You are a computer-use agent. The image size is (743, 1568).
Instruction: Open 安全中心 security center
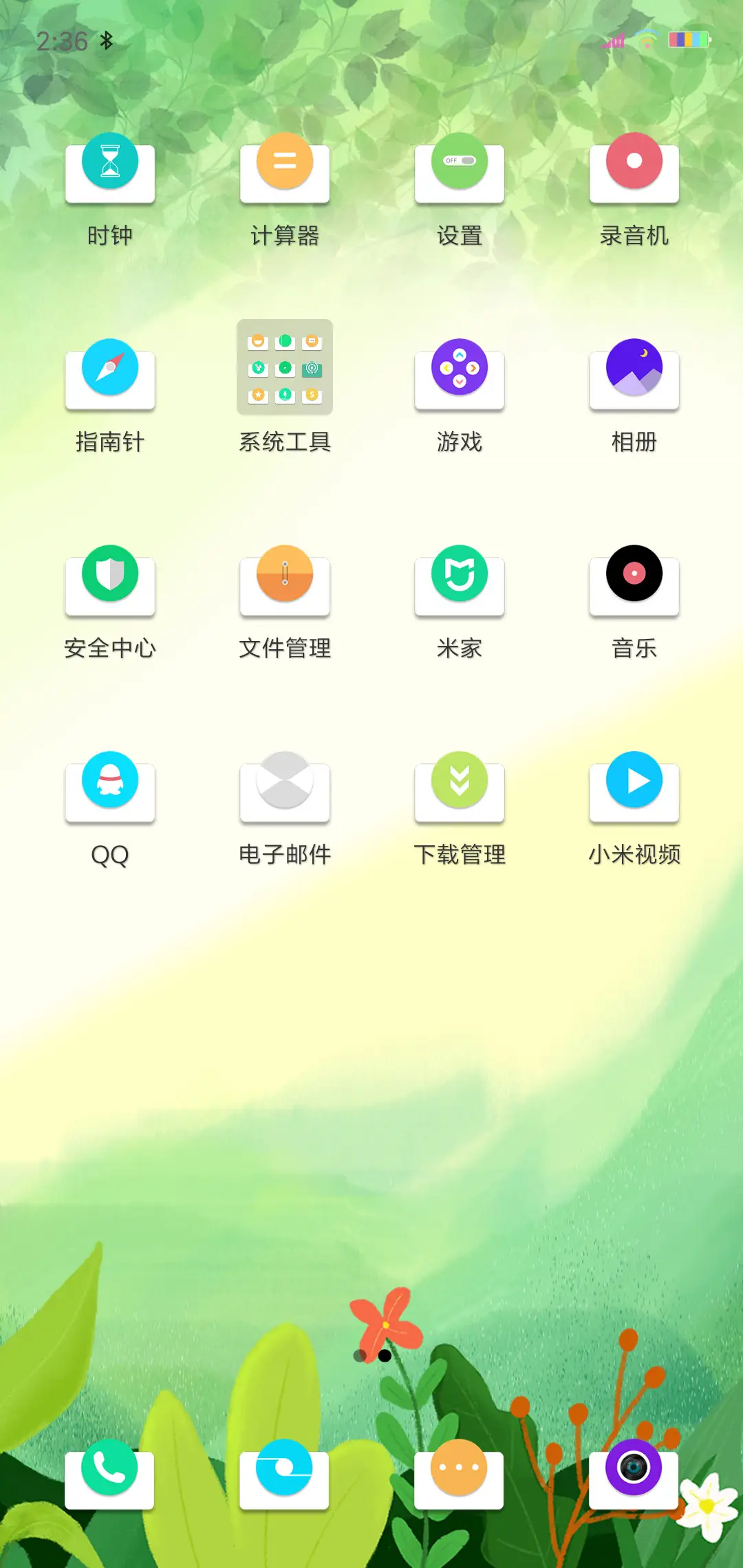(110, 583)
